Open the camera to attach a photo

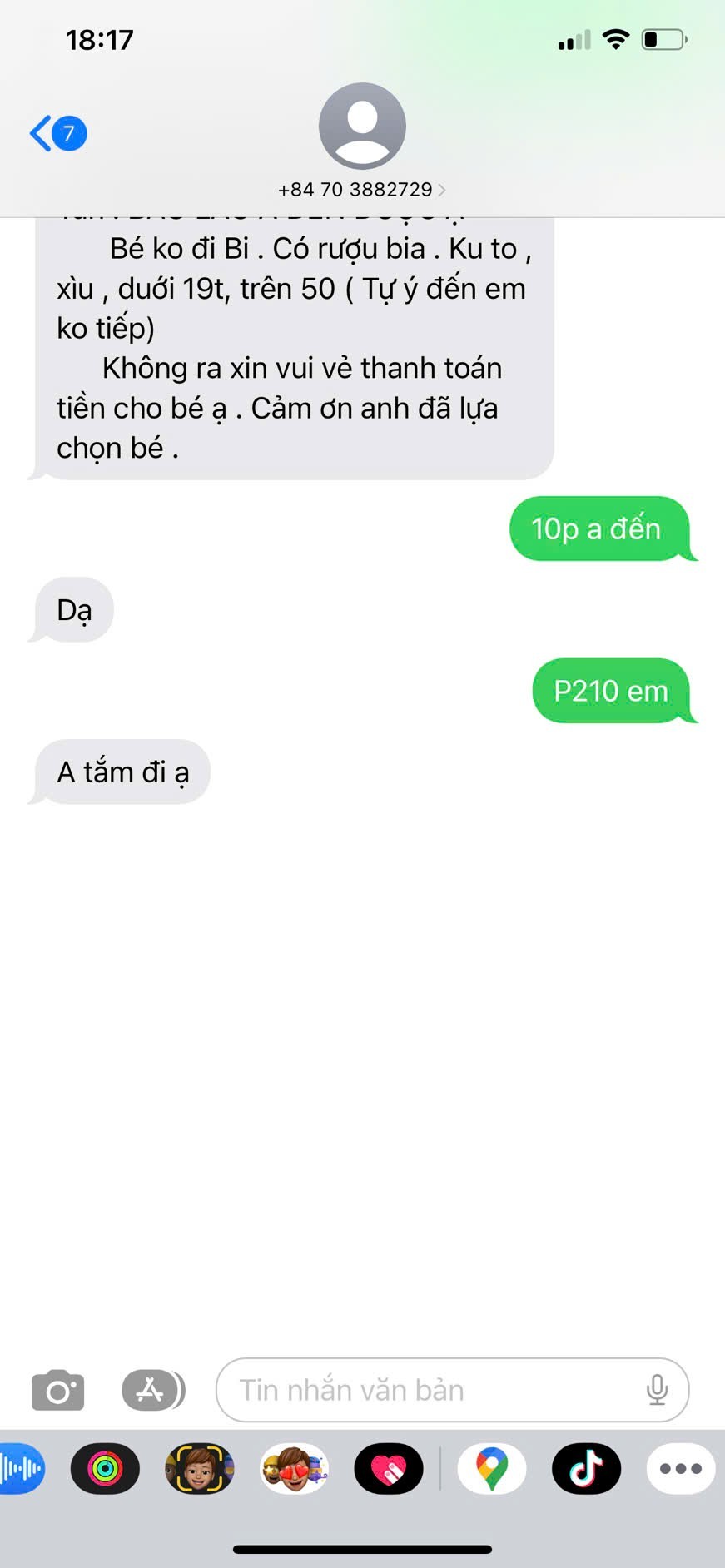pos(57,1390)
